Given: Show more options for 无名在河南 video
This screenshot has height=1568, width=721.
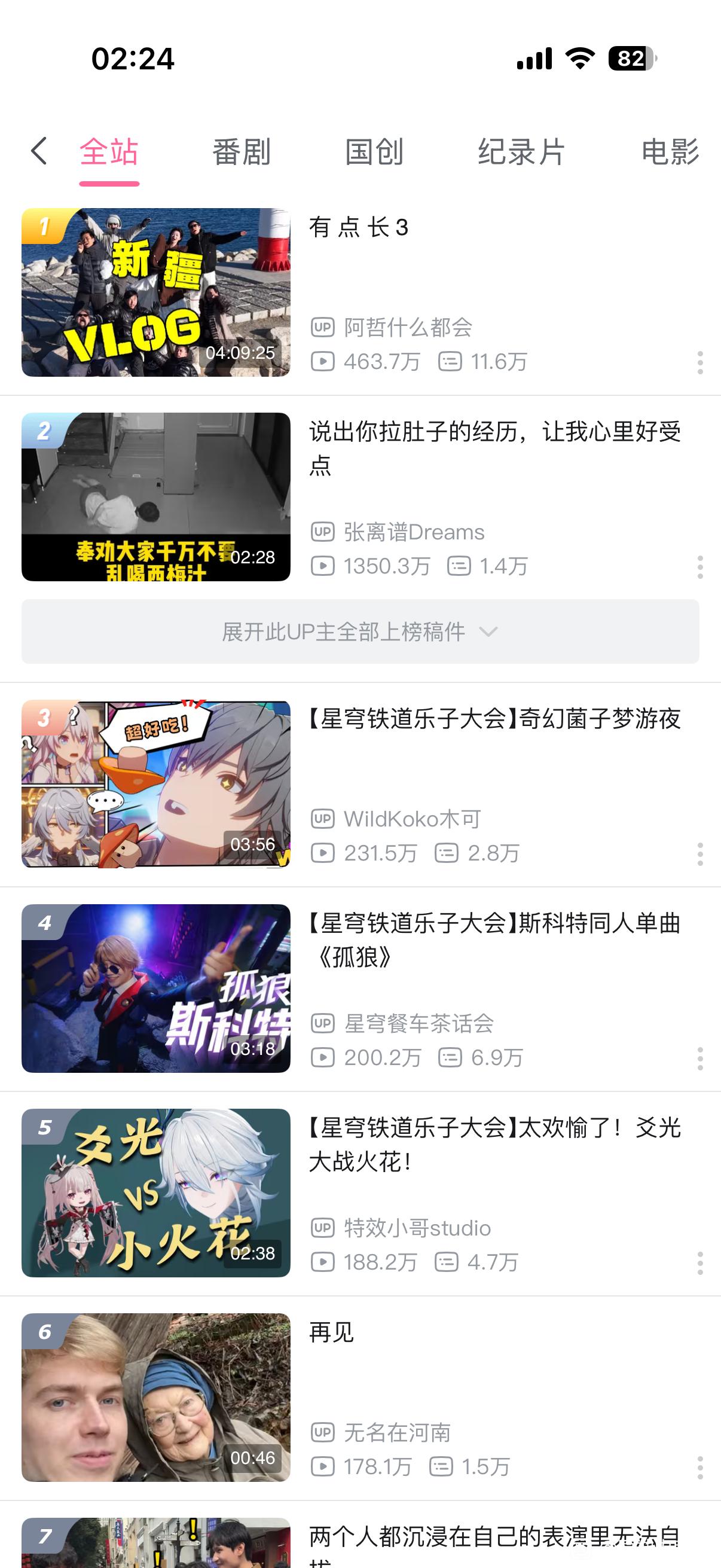Looking at the screenshot, I should 700,1468.
